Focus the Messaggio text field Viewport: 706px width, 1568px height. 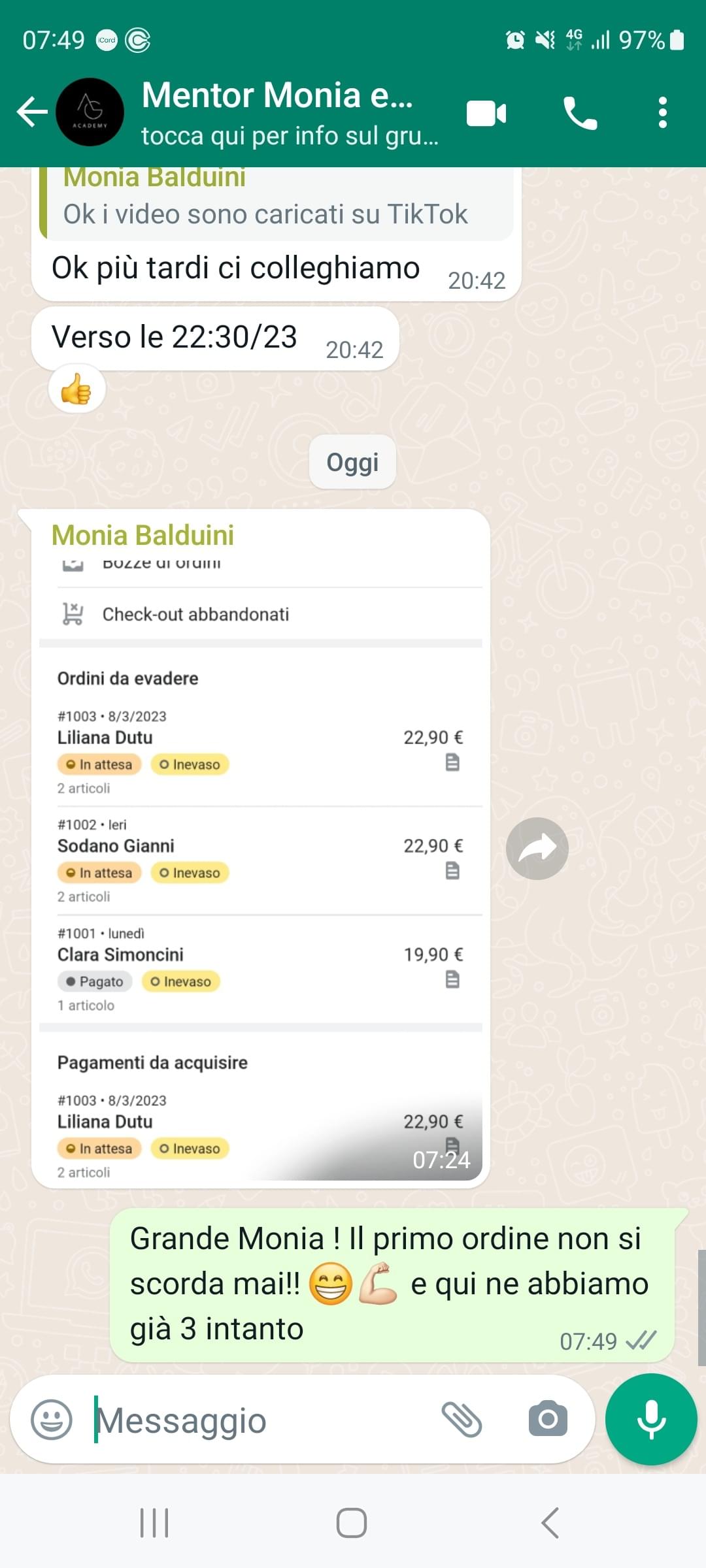click(261, 1420)
